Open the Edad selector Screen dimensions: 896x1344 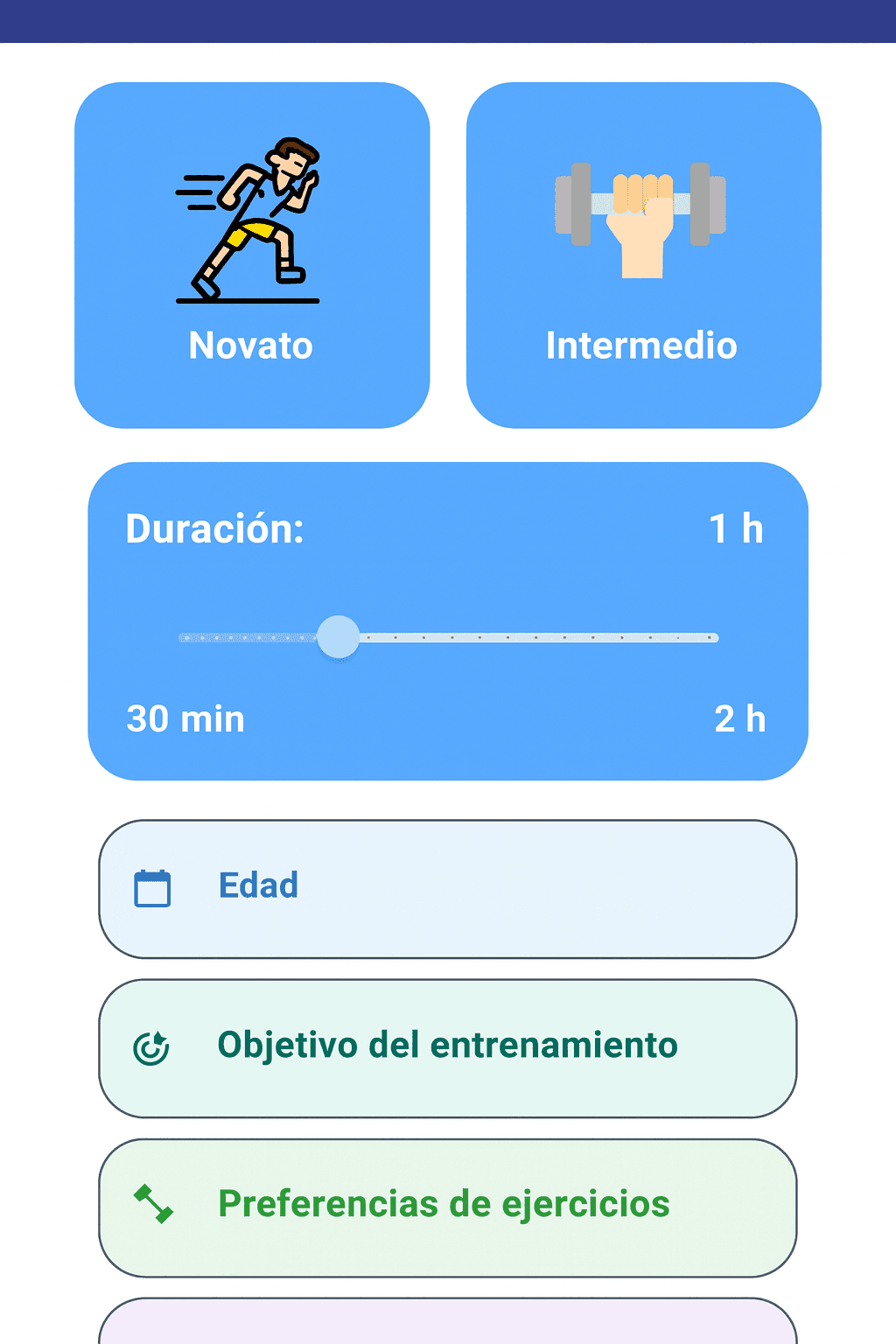(448, 887)
